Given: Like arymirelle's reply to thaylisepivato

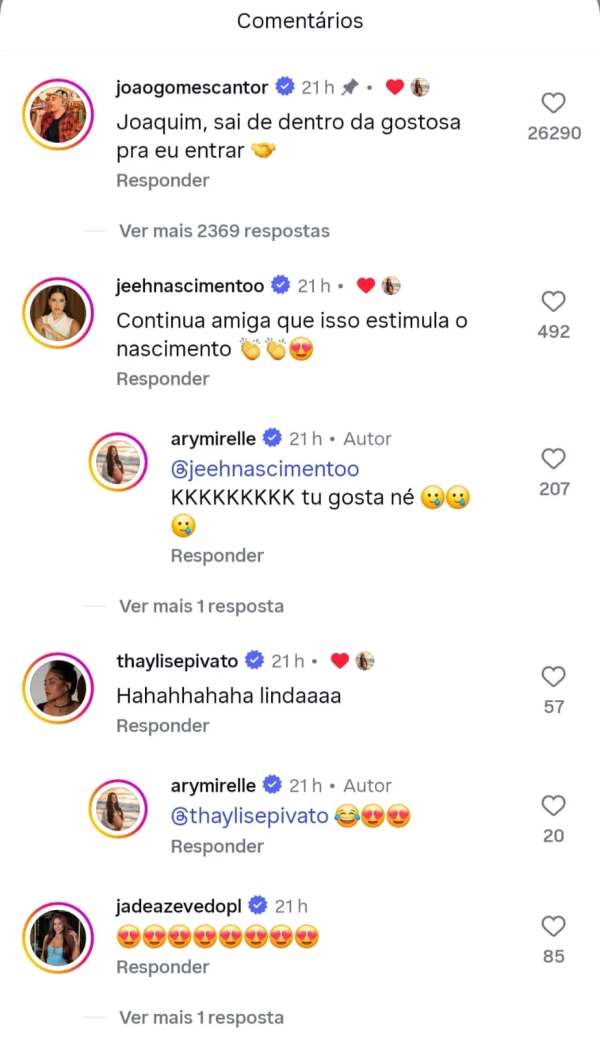Looking at the screenshot, I should [553, 806].
